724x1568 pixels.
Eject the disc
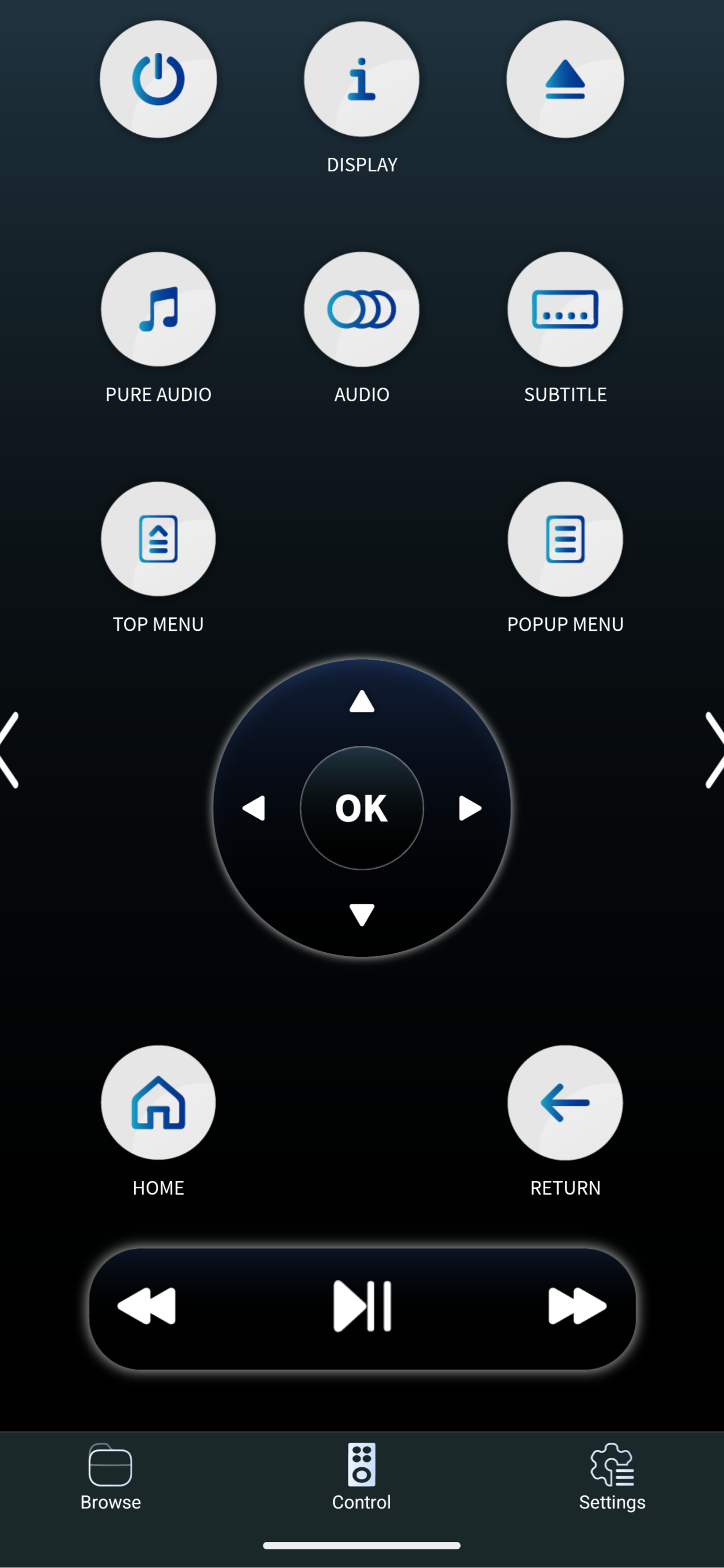point(565,79)
